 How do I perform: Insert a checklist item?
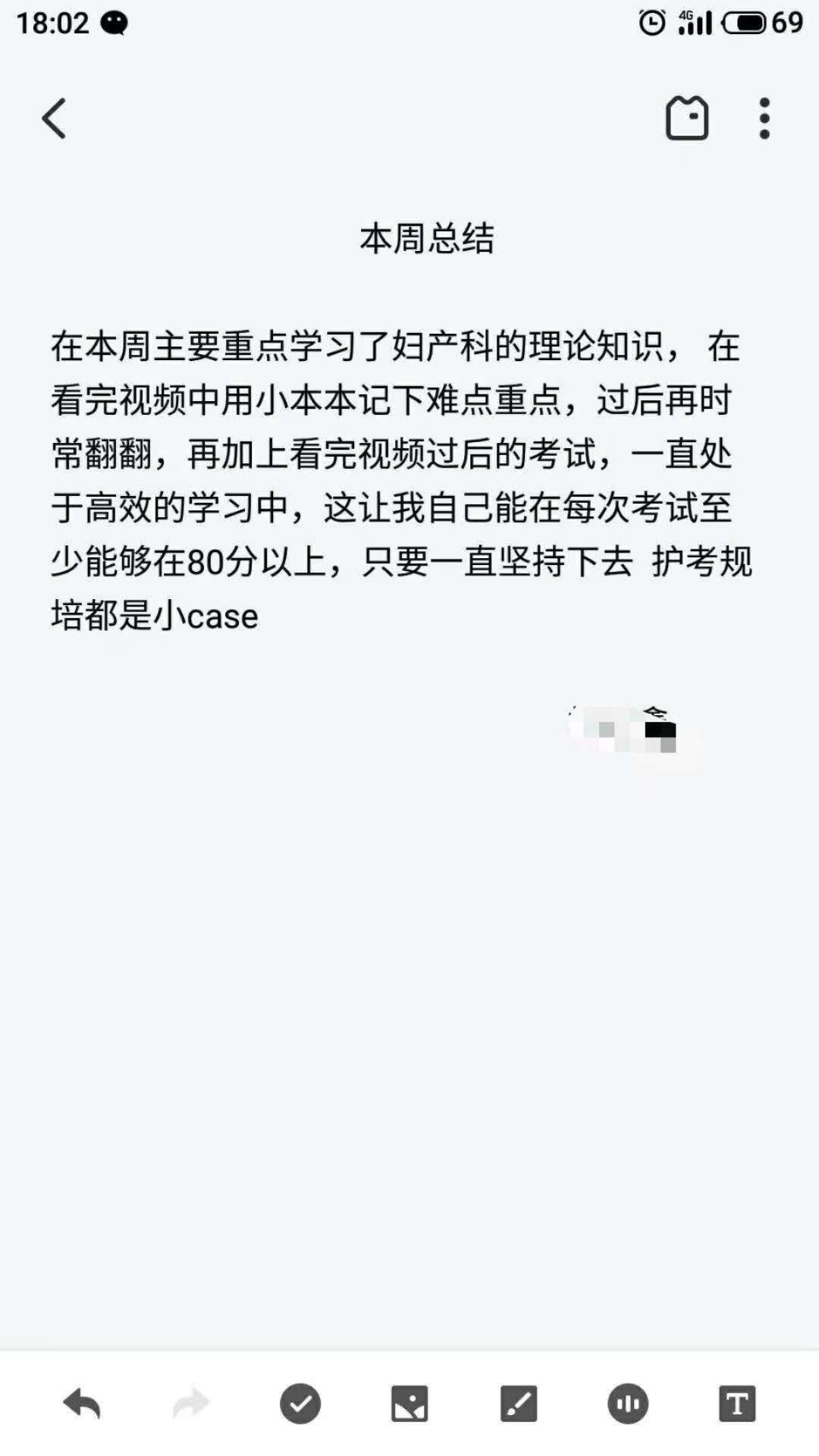(300, 1404)
